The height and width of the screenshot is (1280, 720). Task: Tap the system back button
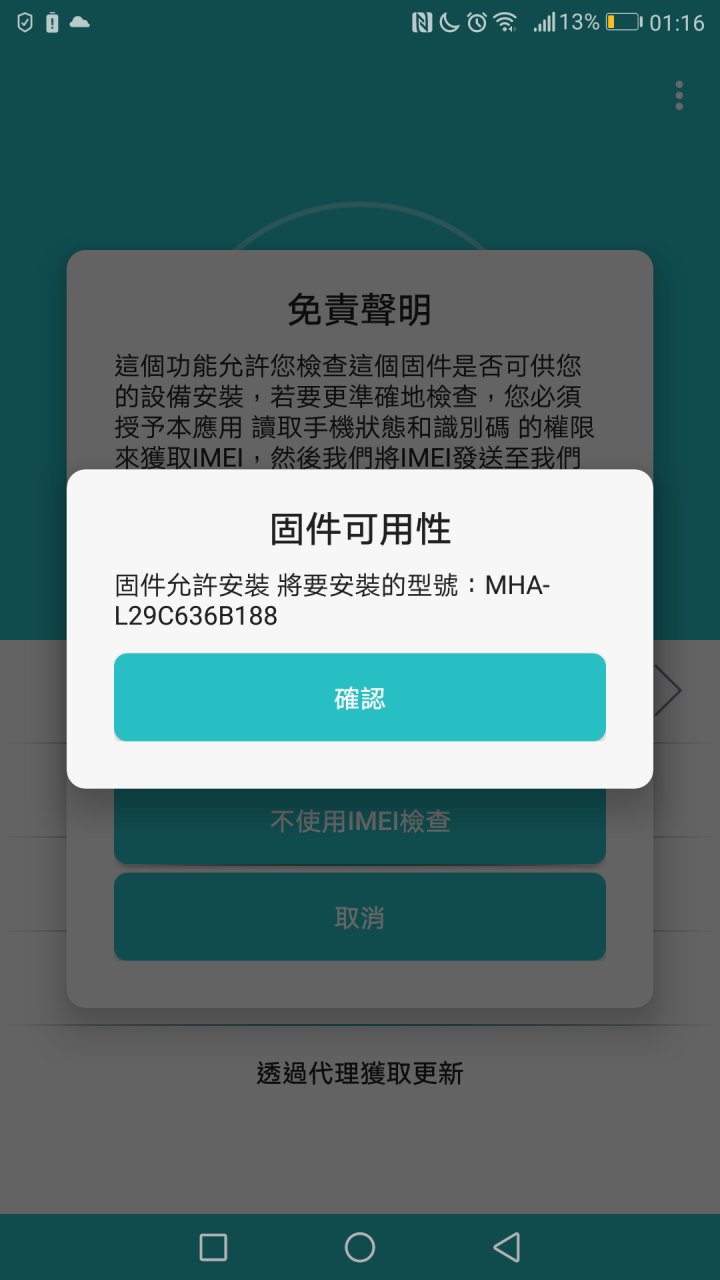[x=507, y=1247]
